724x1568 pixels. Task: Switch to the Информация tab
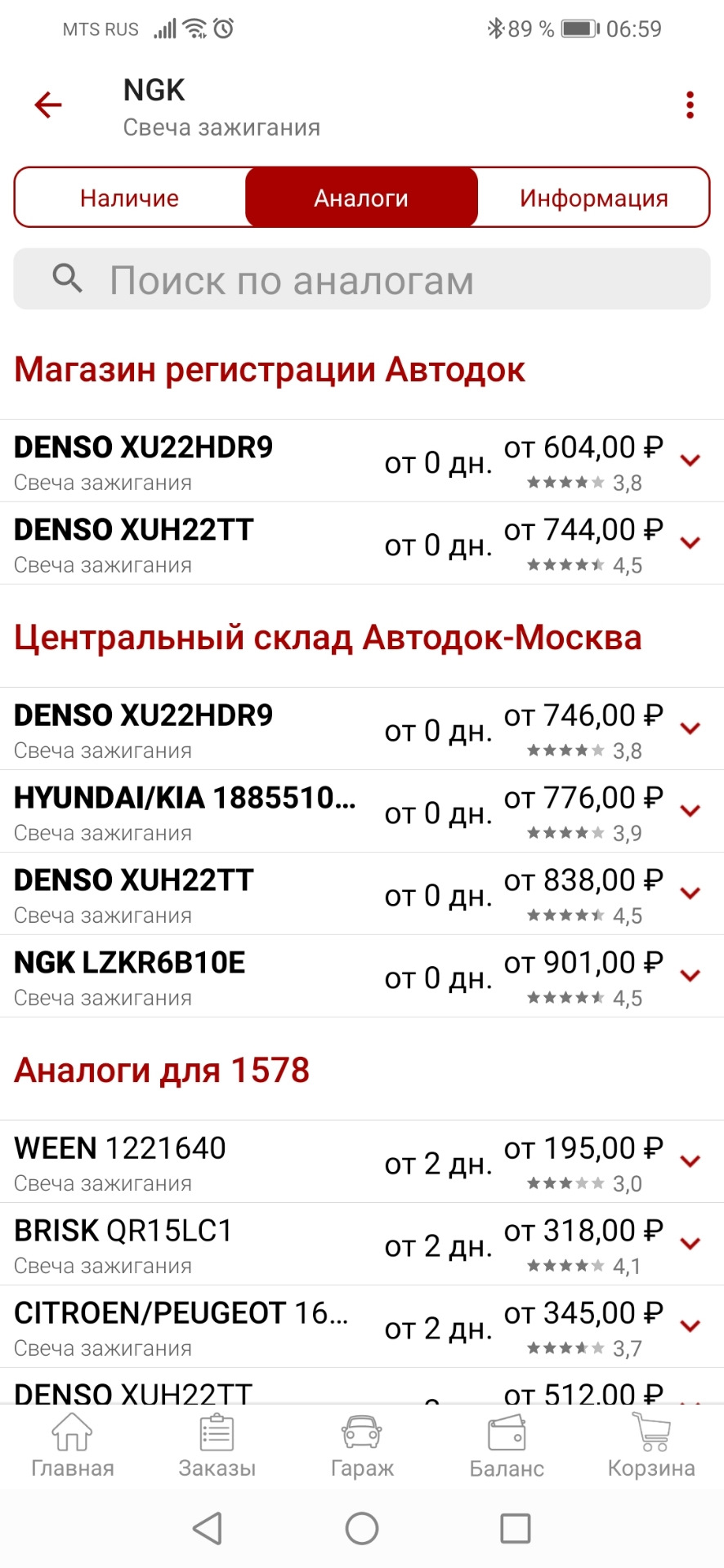(x=593, y=198)
